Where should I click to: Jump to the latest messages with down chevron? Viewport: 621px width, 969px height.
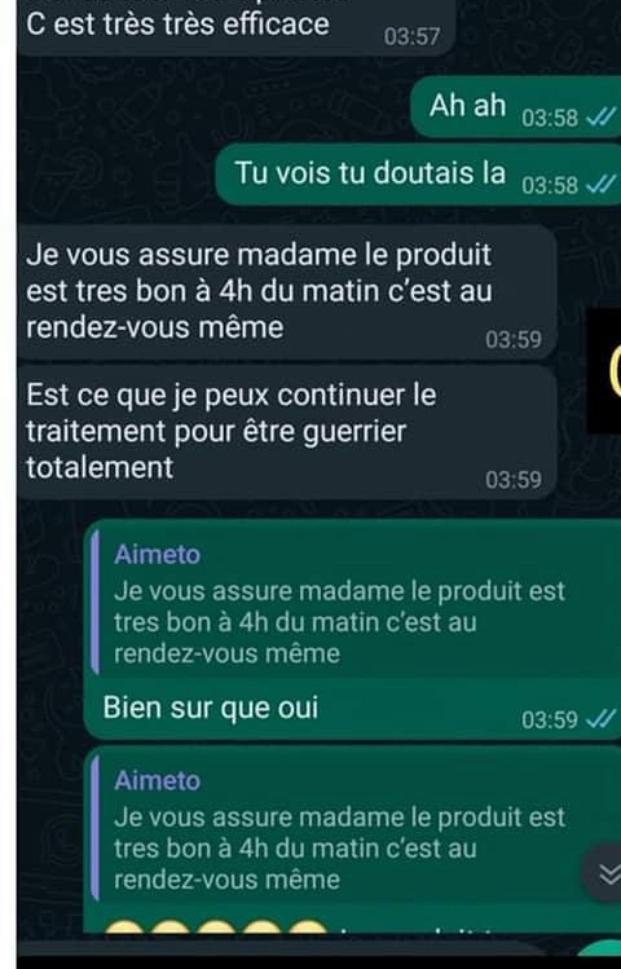pyautogui.click(x=603, y=871)
